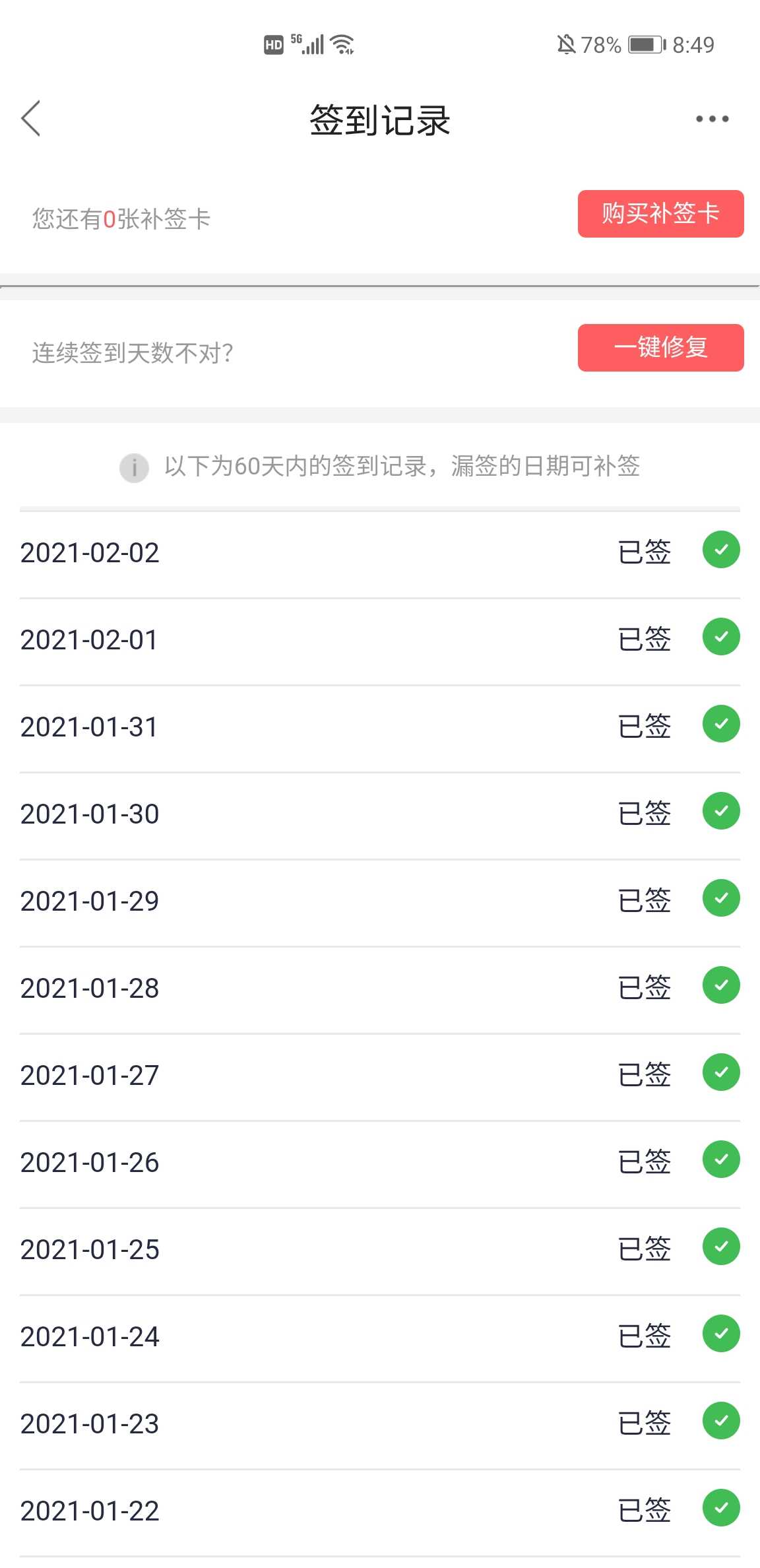760x1568 pixels.
Task: Go back from the 签到记录 page
Action: pyautogui.click(x=31, y=119)
